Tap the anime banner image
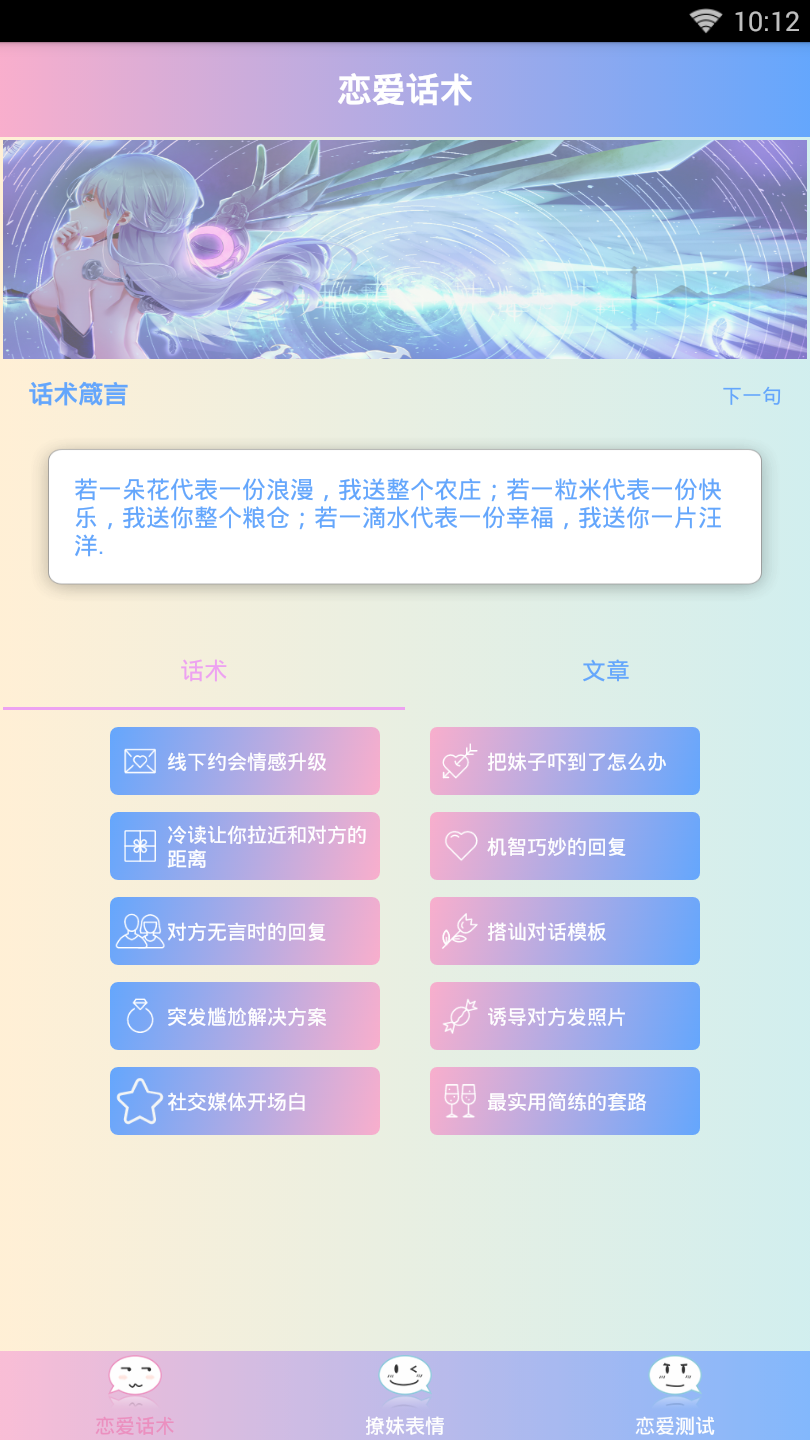The image size is (810, 1440). point(405,249)
